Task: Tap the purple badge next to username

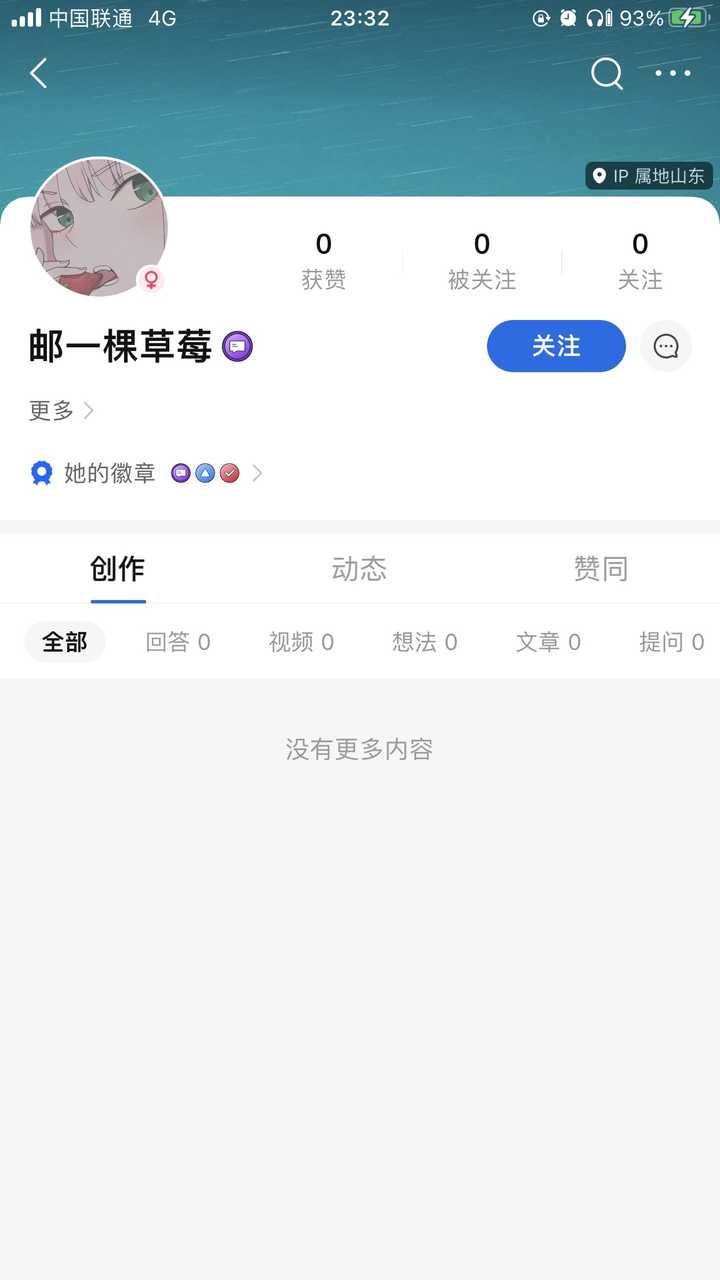Action: 237,347
